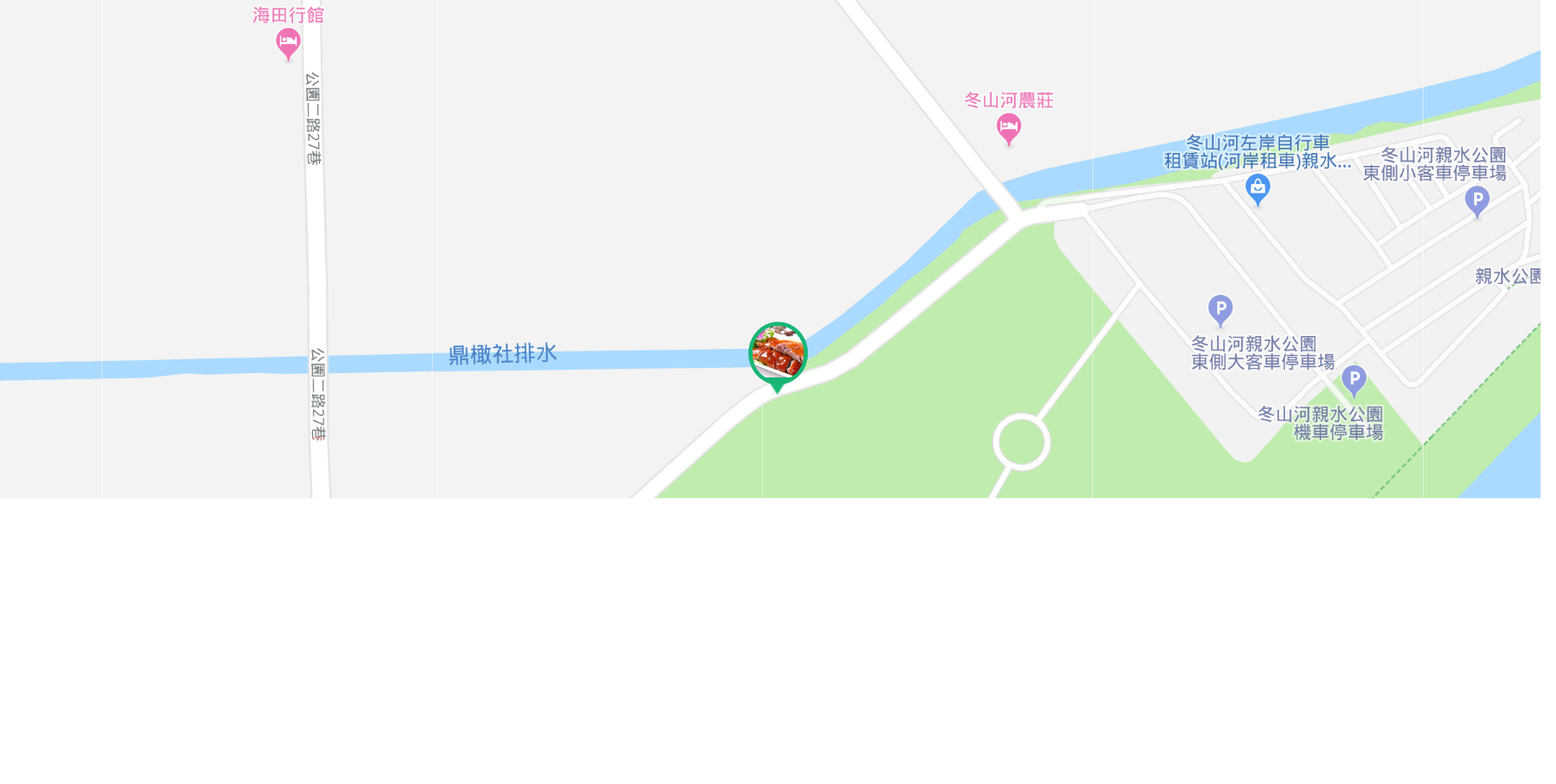
Task: Open 東側小客車停車場 parking pin
Action: click(x=1477, y=201)
